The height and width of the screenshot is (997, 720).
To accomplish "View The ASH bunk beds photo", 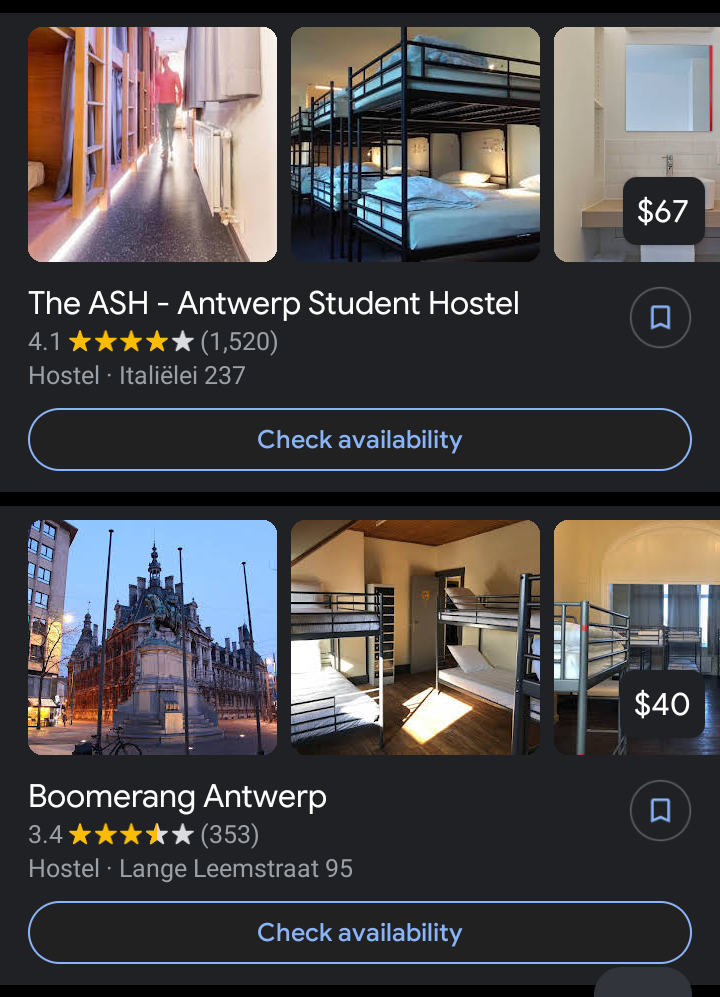I will (415, 145).
